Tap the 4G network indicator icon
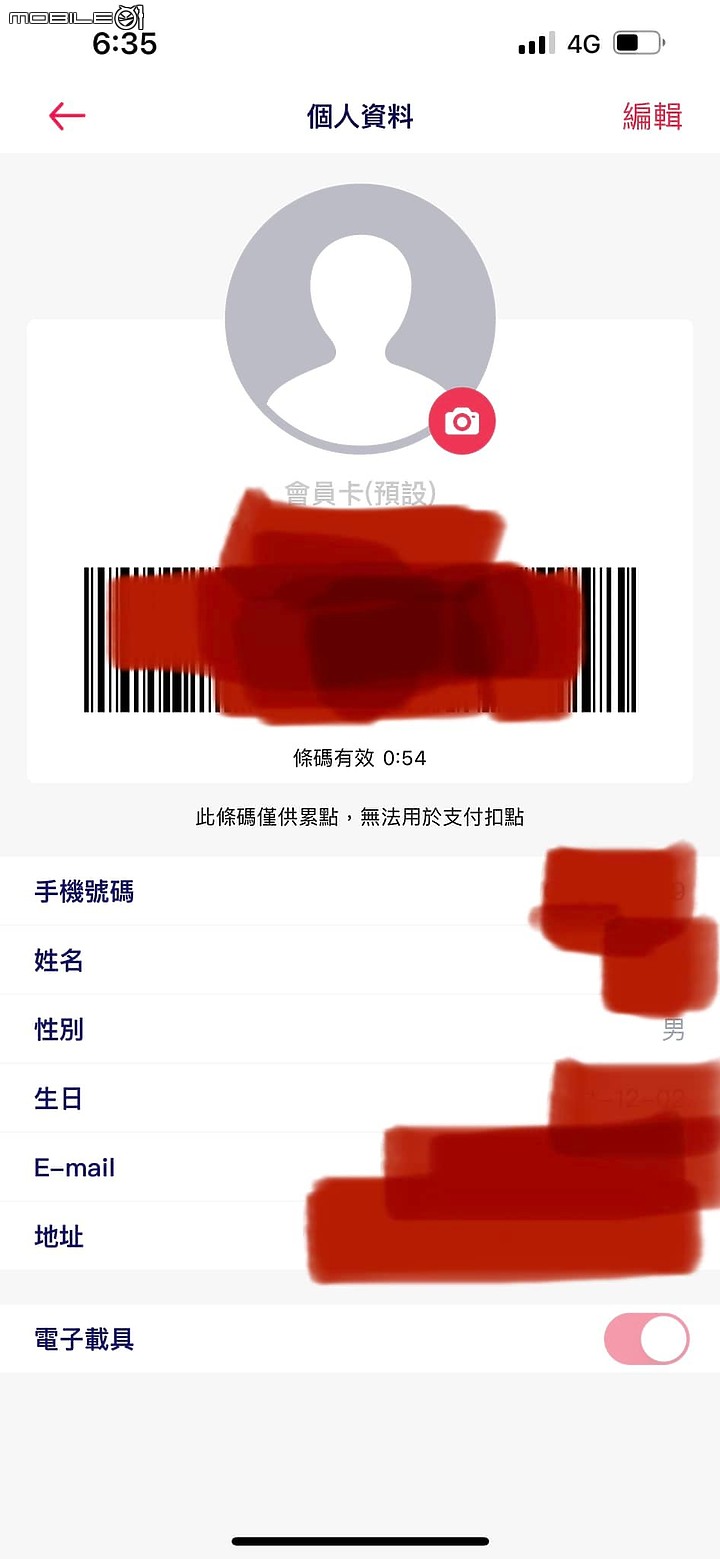This screenshot has height=1559, width=720. [x=582, y=43]
